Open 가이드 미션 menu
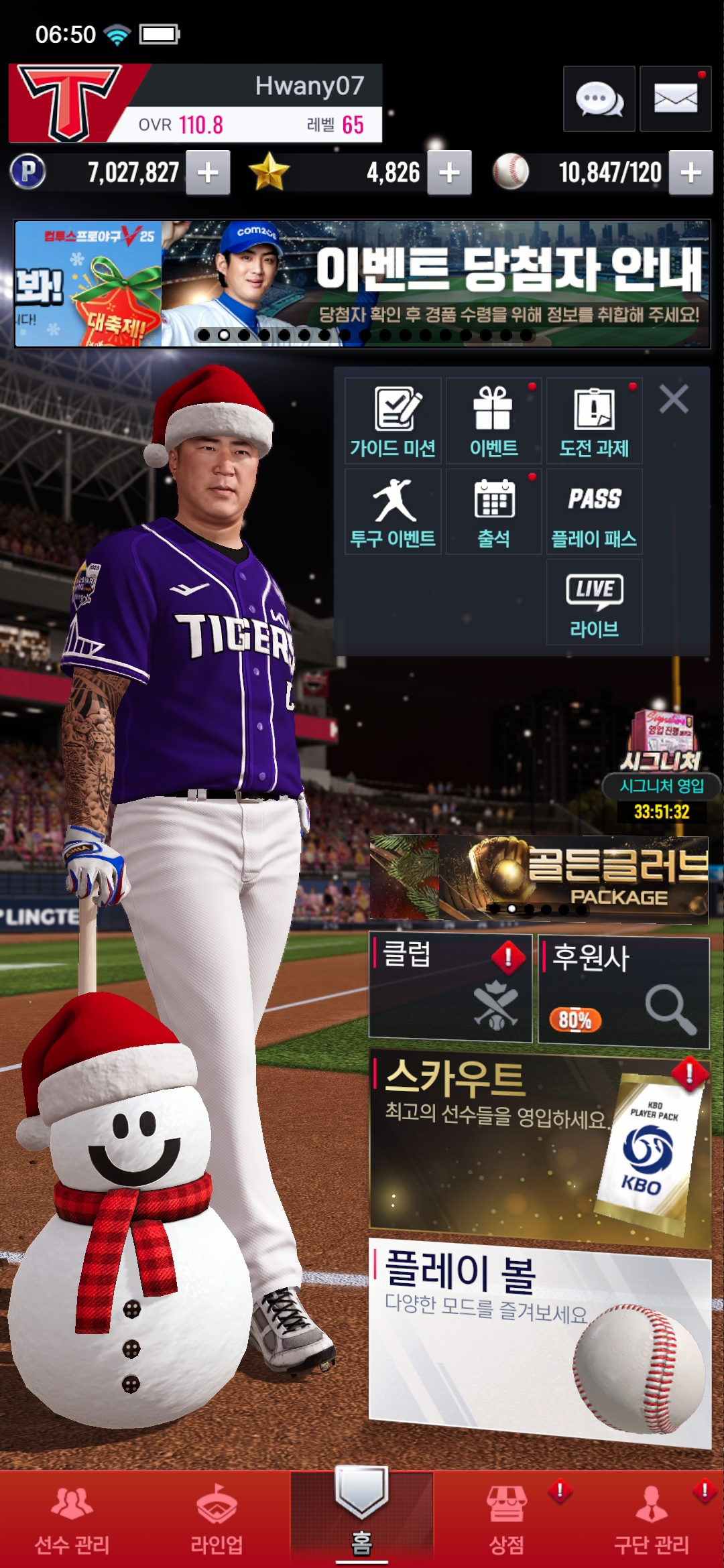Image resolution: width=724 pixels, height=1568 pixels. pyautogui.click(x=394, y=421)
